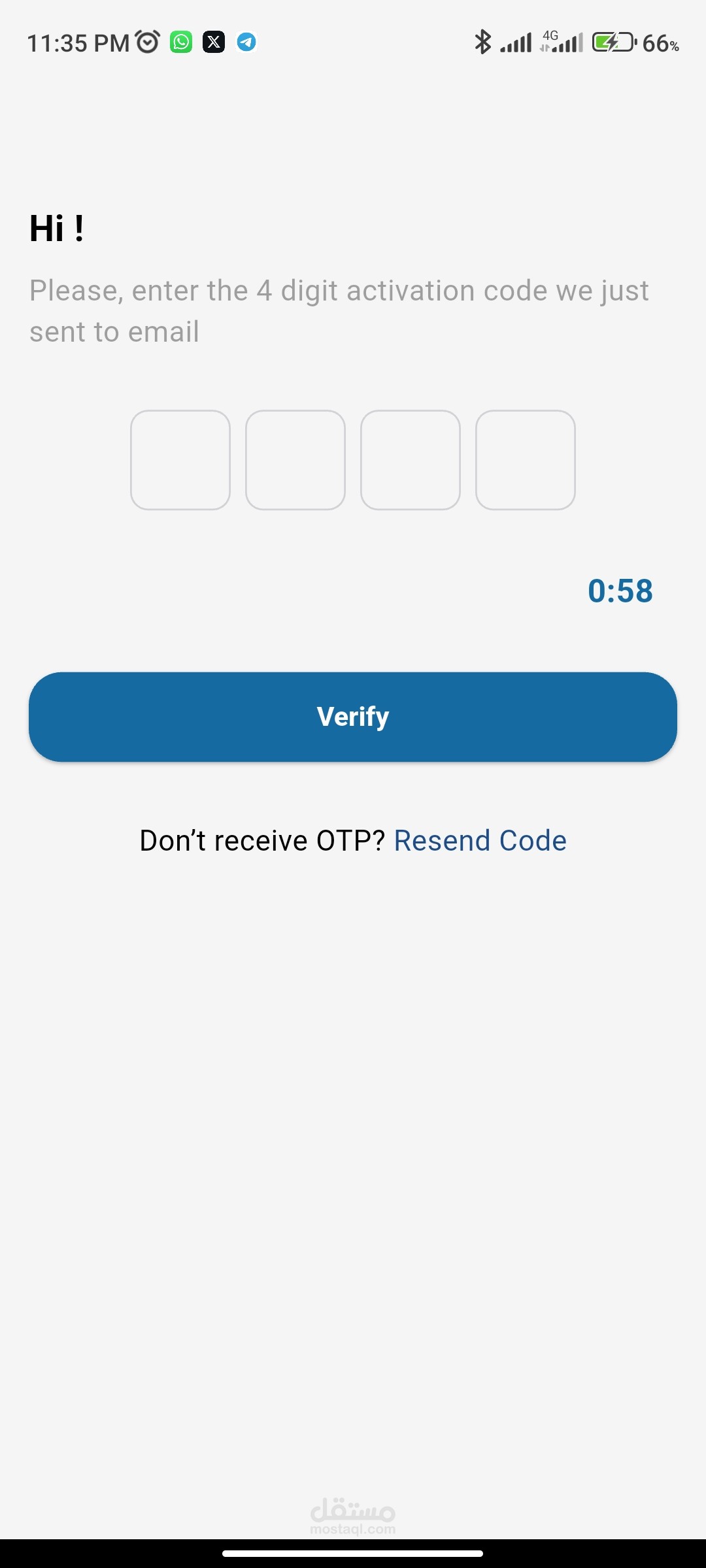Tap the fourth OTP digit box

526,460
